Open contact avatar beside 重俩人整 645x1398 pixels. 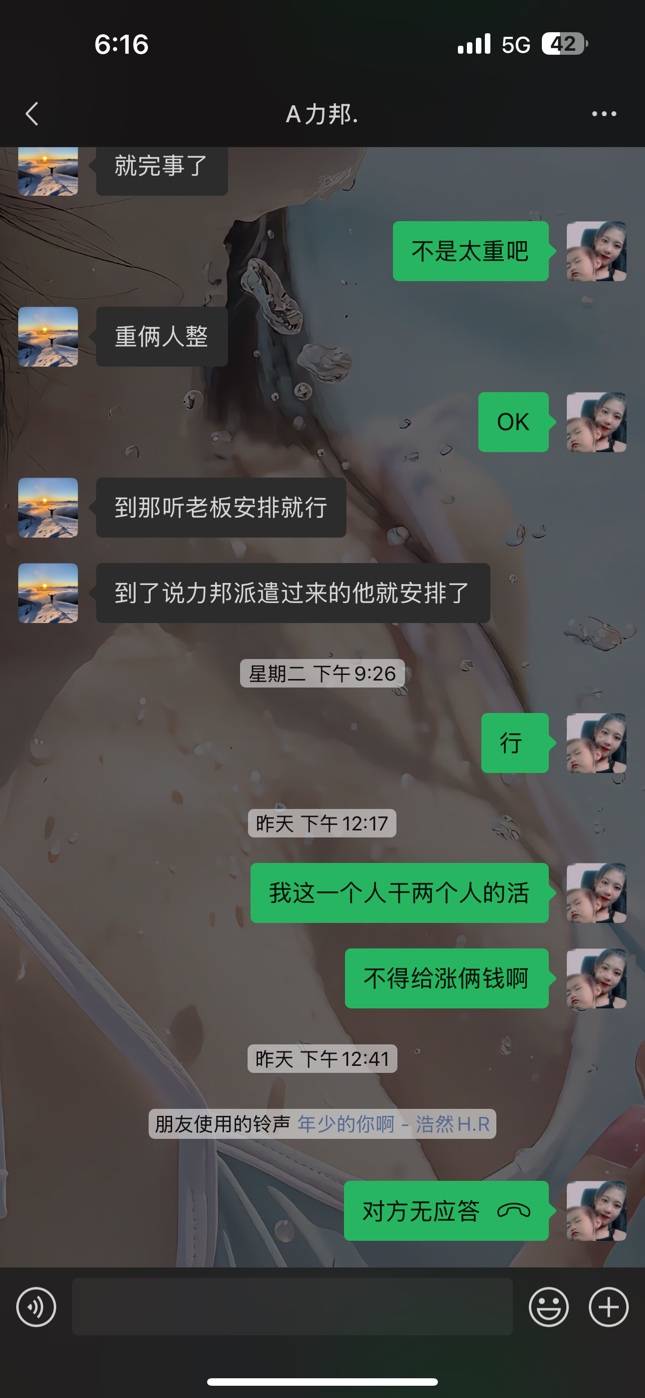[x=48, y=337]
